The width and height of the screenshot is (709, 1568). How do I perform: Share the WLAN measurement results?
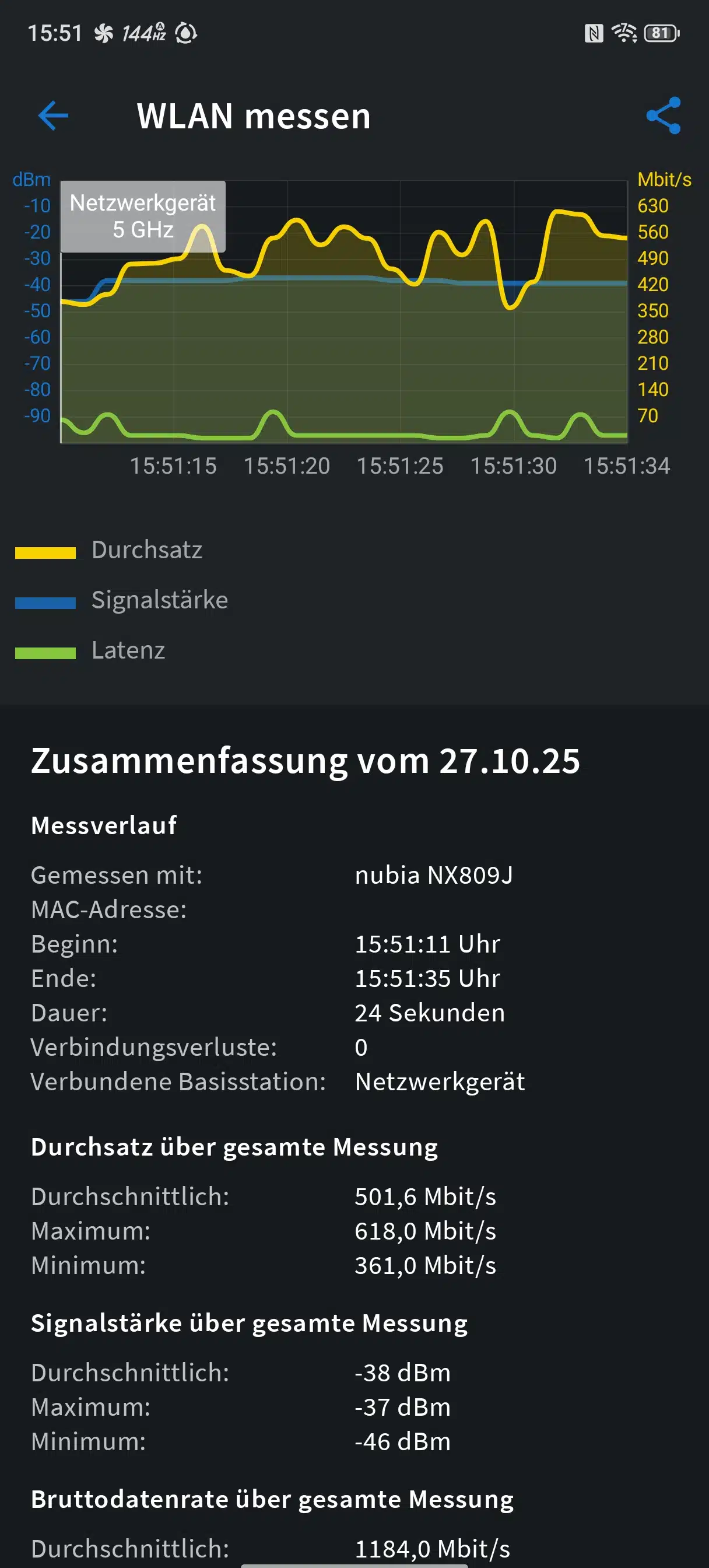[663, 116]
